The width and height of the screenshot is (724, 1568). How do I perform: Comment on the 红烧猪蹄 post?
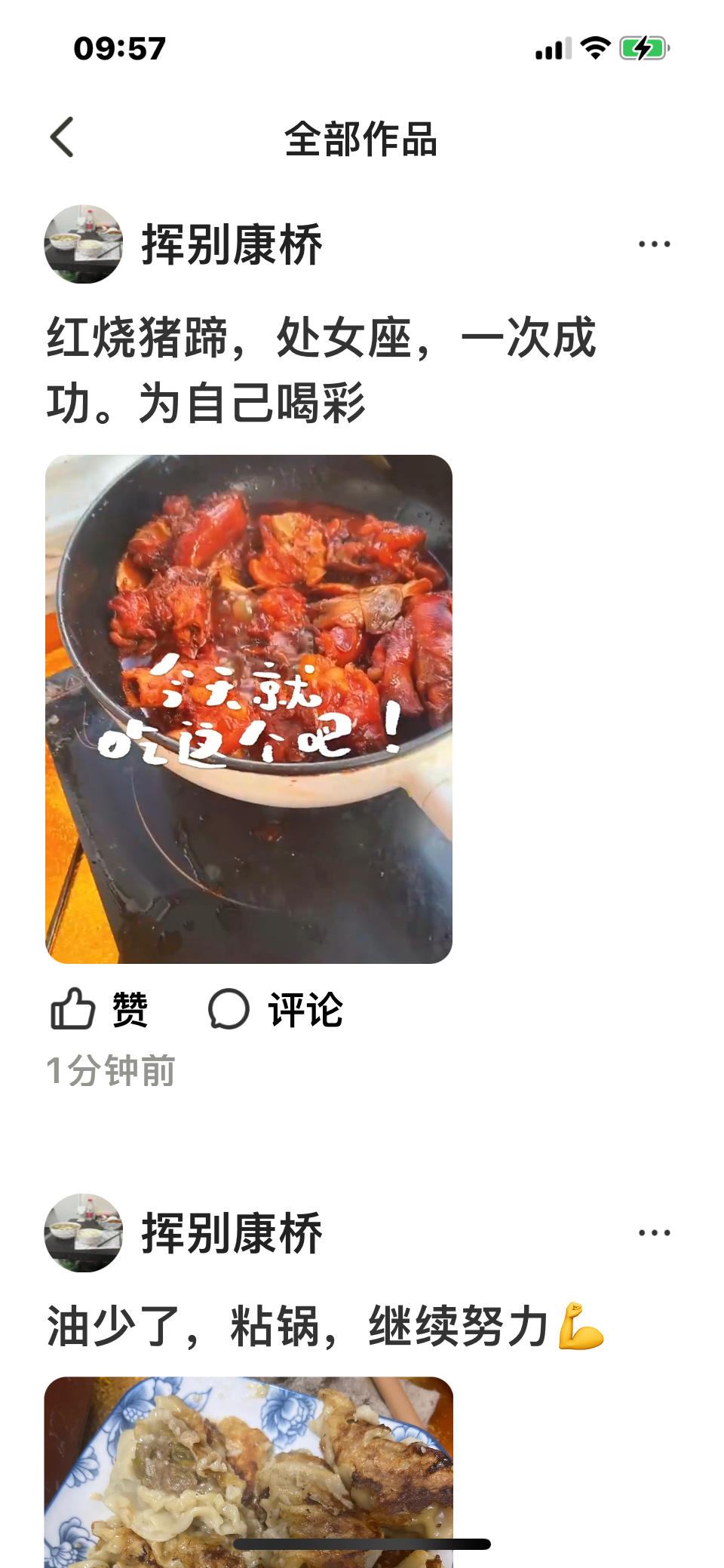(x=275, y=1009)
